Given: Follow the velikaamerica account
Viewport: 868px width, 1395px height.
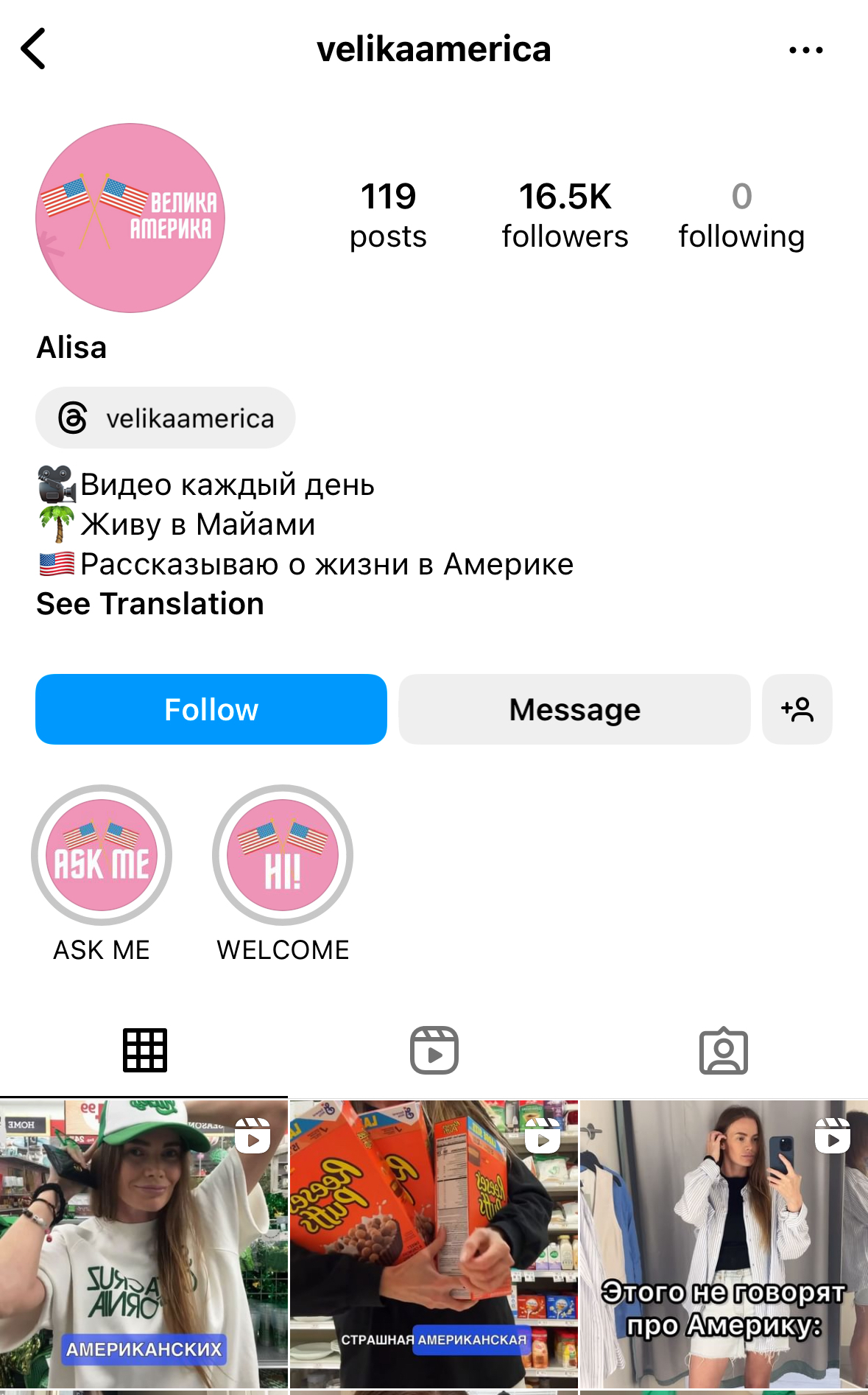Looking at the screenshot, I should coord(211,709).
